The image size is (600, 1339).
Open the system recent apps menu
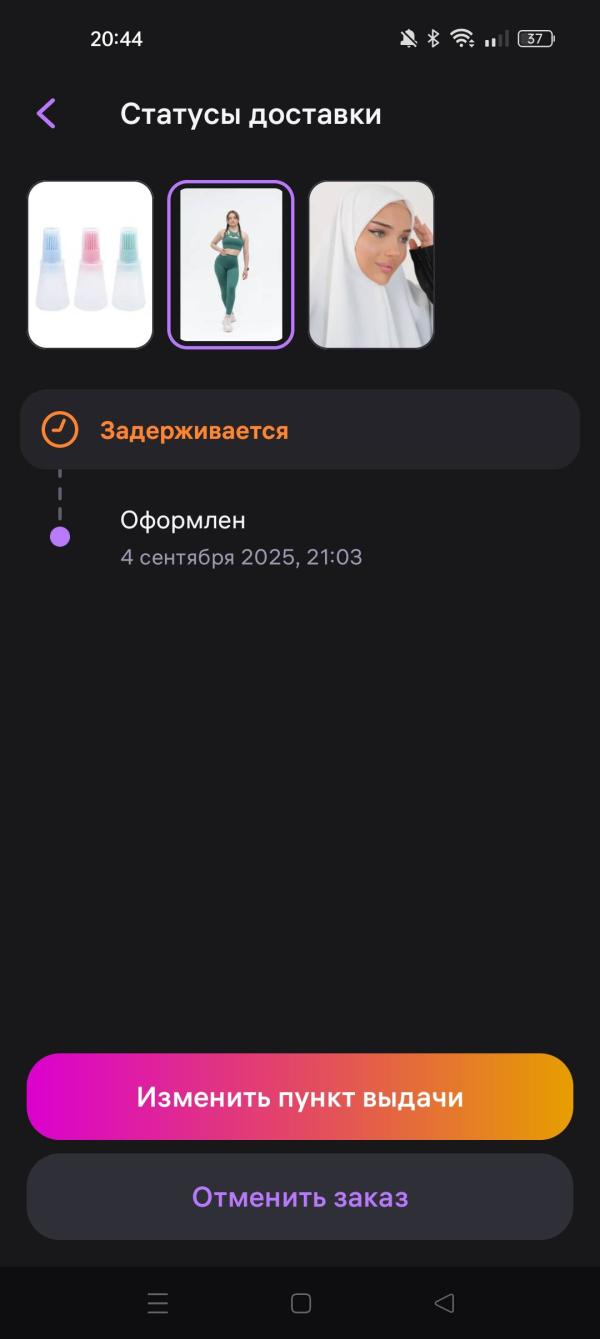coord(157,1303)
